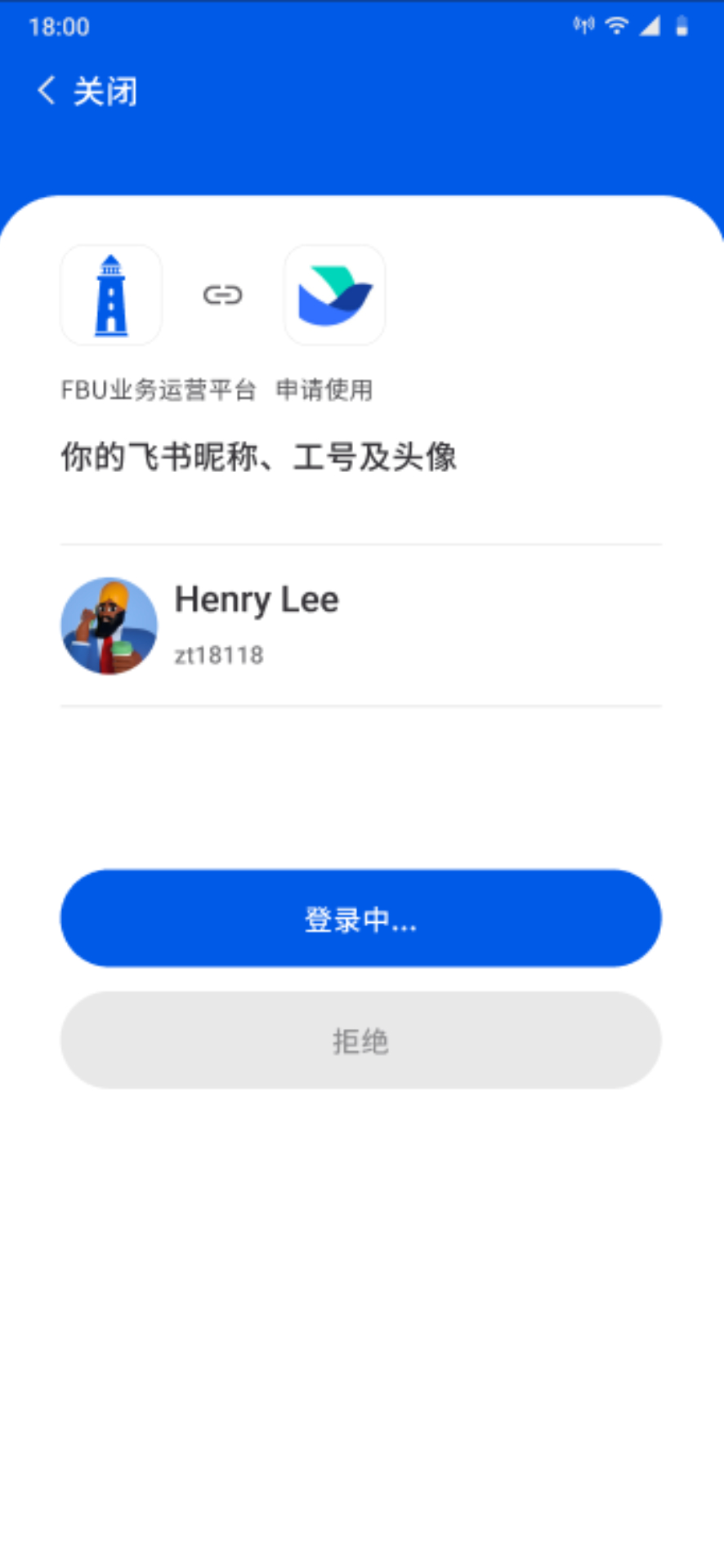Click the link icon between app logos

pyautogui.click(x=222, y=295)
